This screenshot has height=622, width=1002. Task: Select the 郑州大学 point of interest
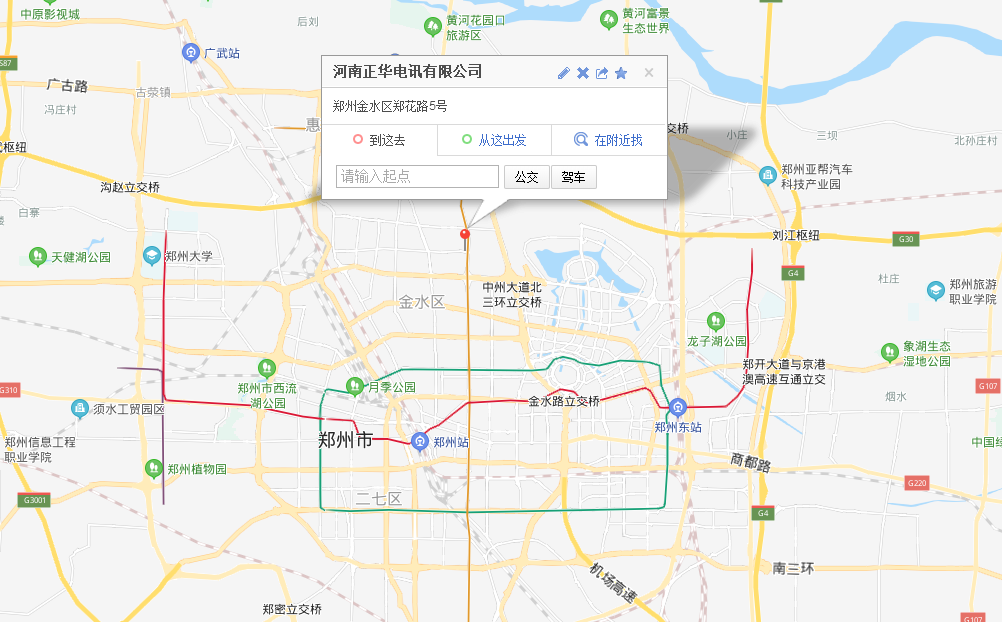click(x=152, y=256)
